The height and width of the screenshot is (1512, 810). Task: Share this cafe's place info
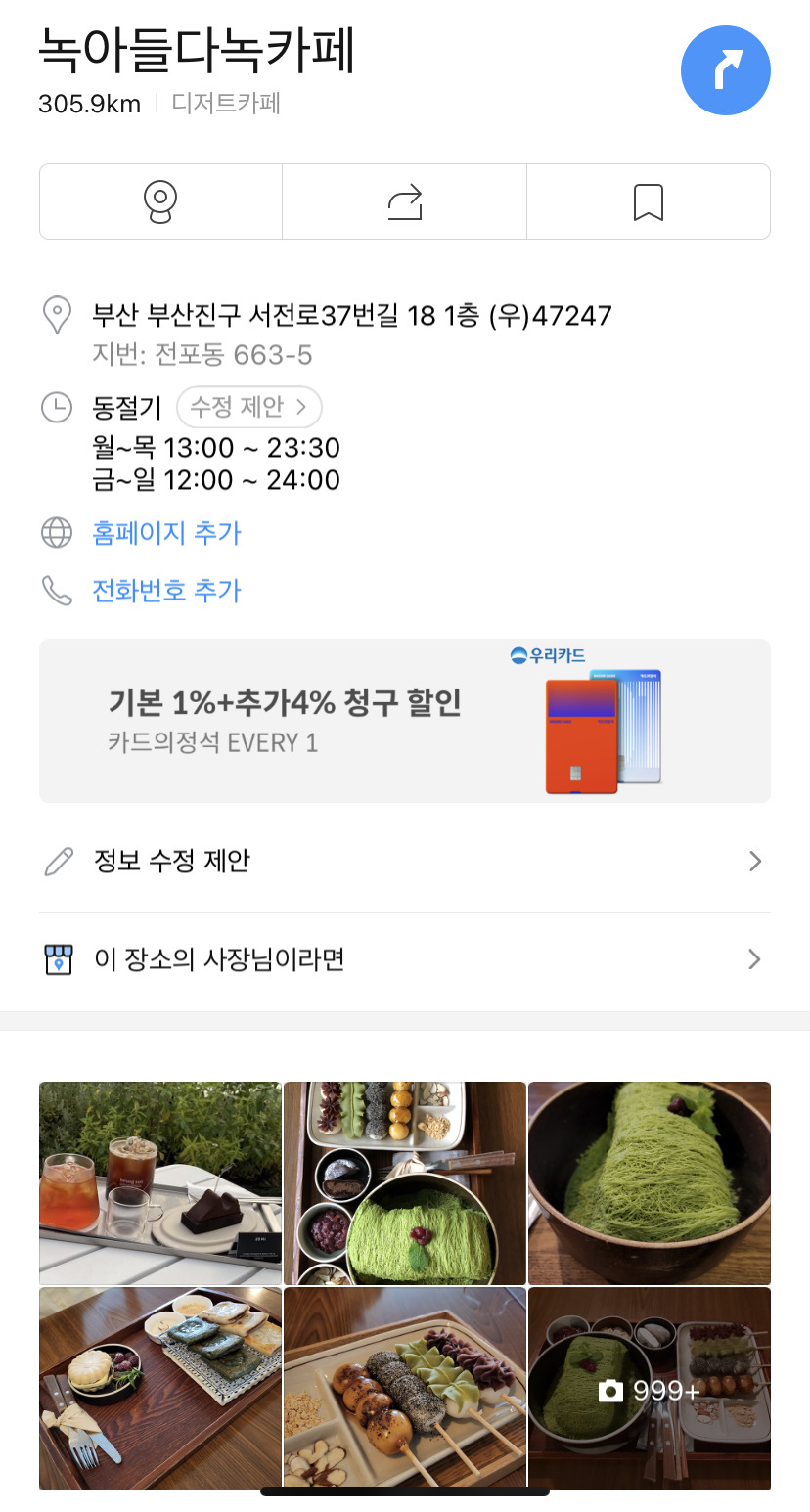point(404,202)
